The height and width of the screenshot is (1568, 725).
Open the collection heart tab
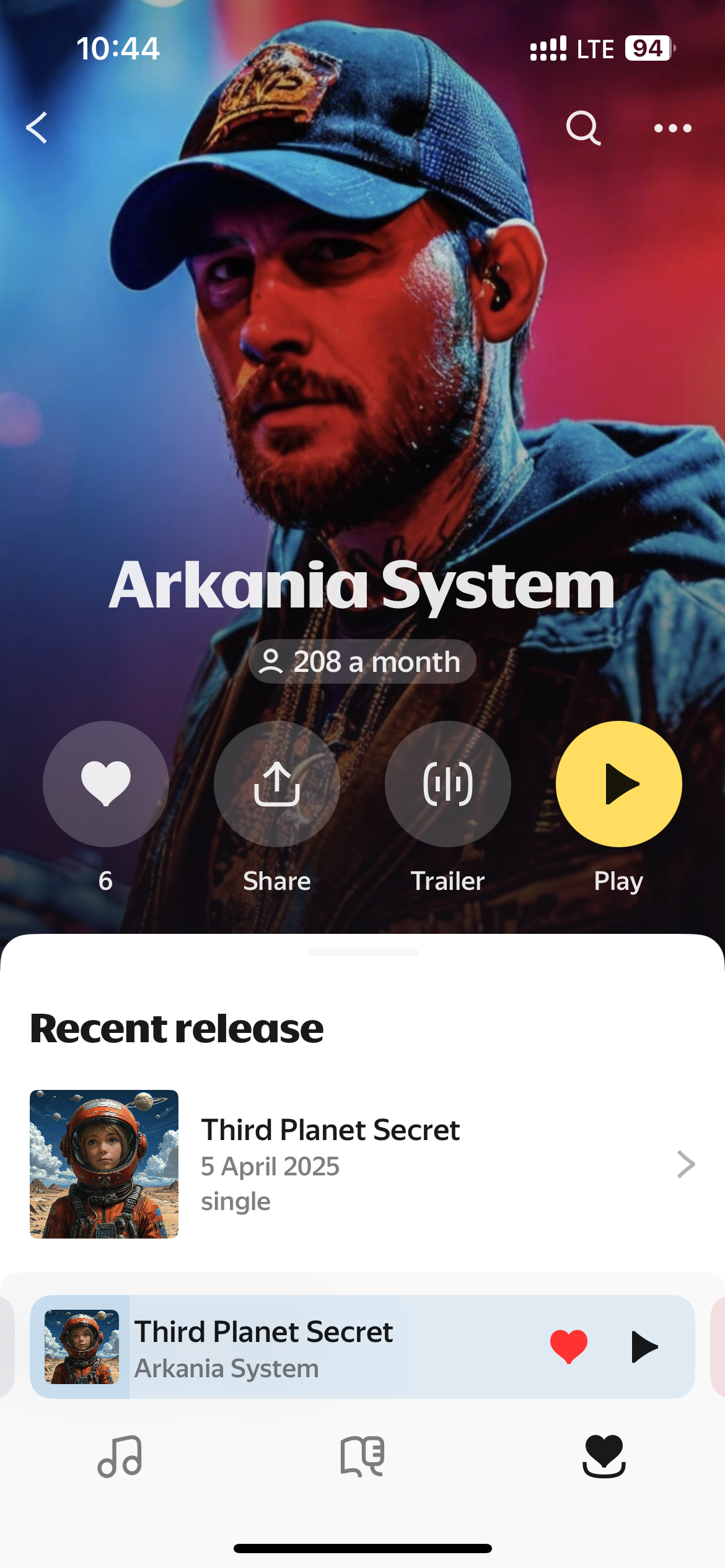[604, 1457]
